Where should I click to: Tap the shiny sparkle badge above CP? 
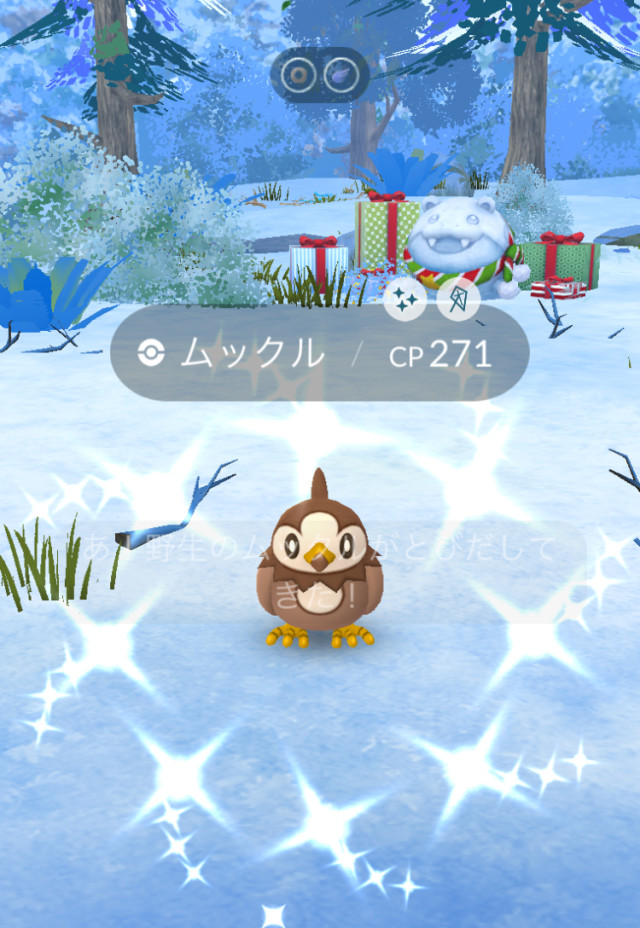pyautogui.click(x=406, y=300)
